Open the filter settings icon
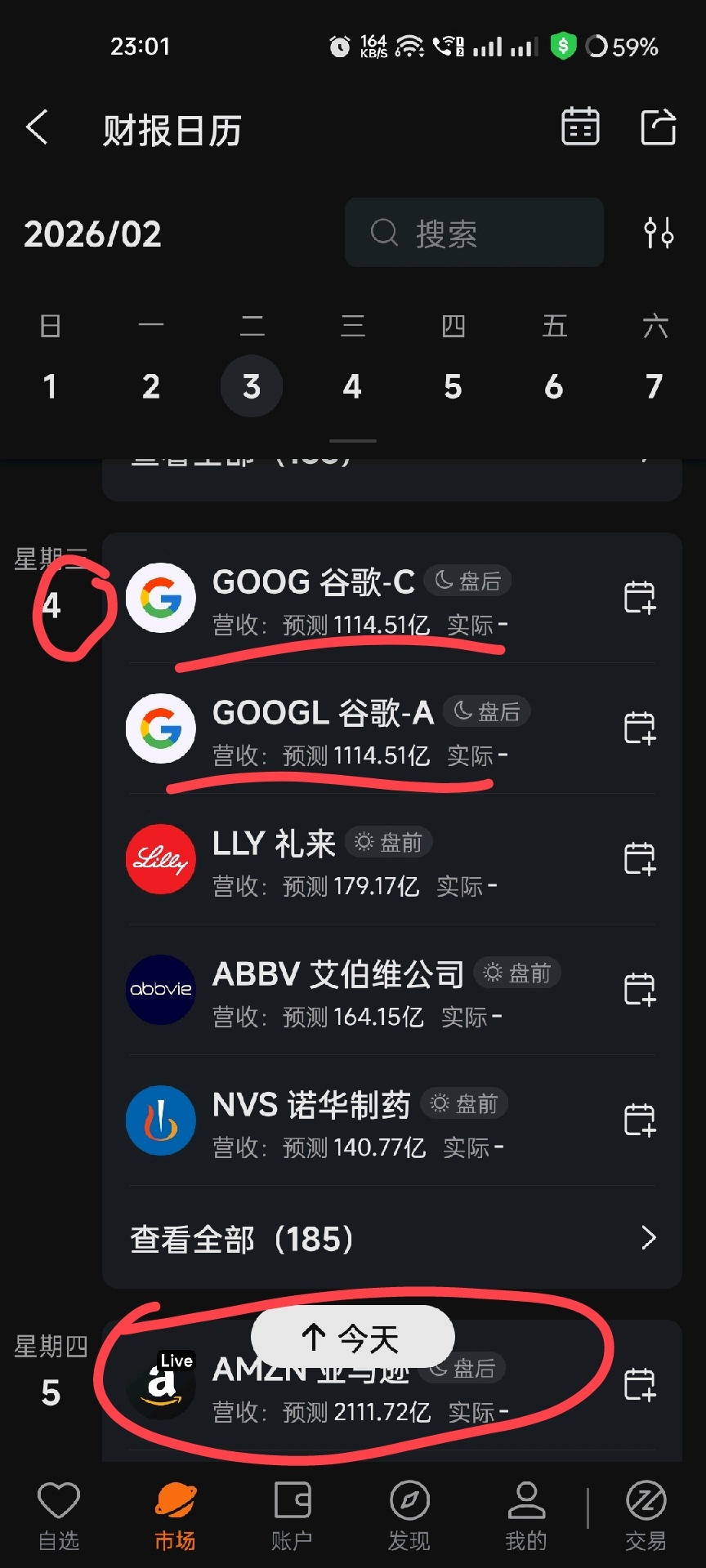This screenshot has width=706, height=1568. pos(659,234)
